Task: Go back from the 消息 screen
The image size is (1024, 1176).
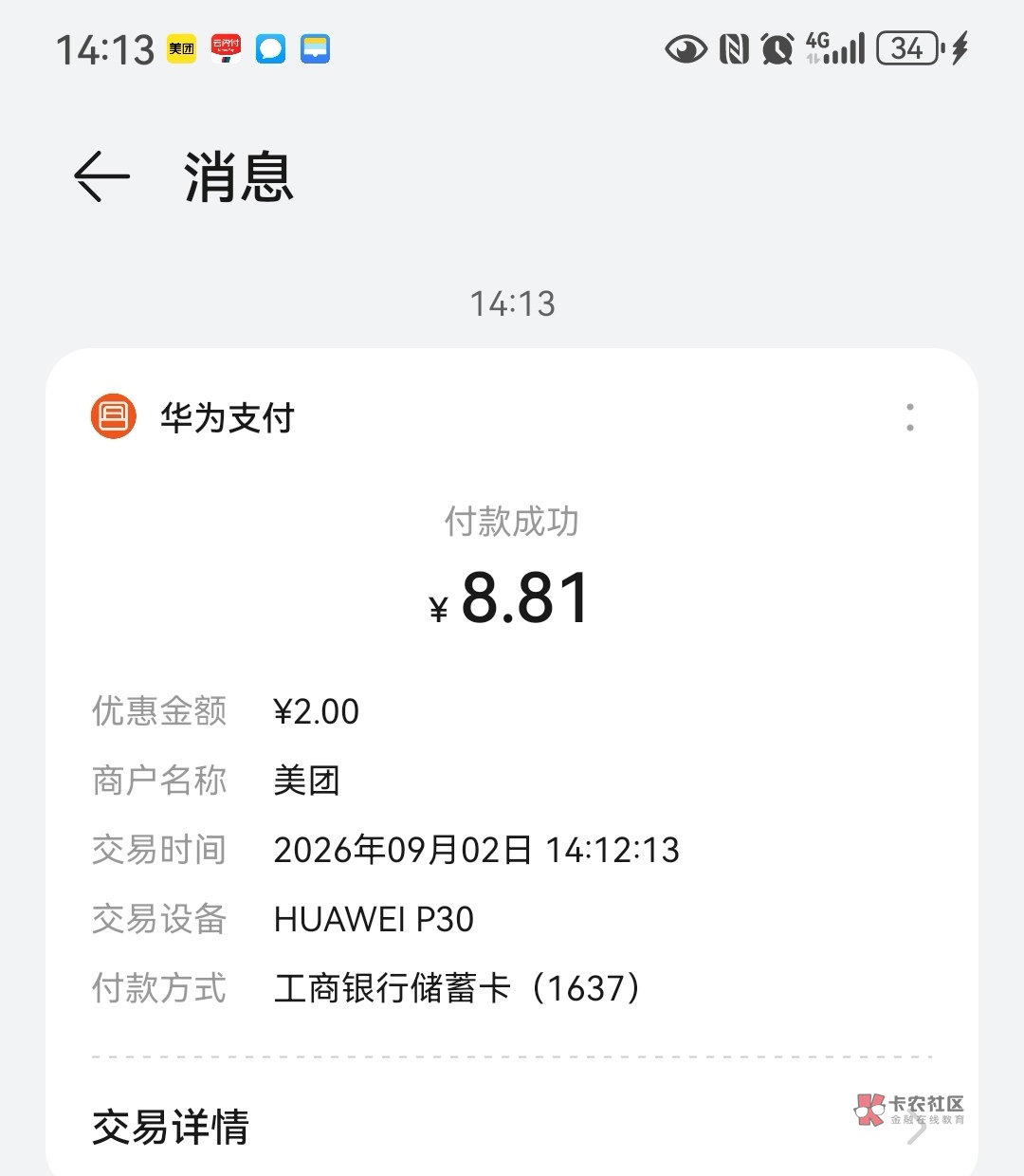Action: (x=101, y=177)
